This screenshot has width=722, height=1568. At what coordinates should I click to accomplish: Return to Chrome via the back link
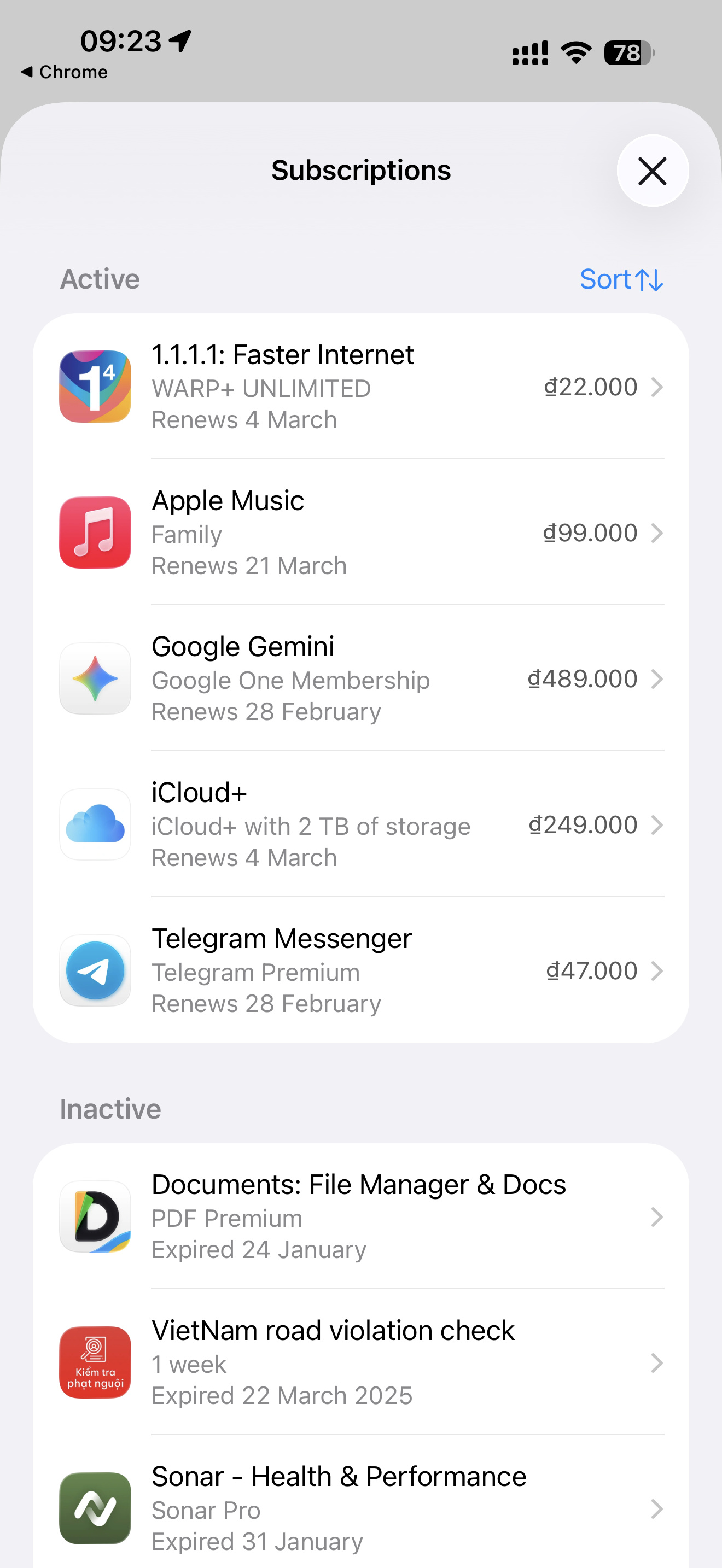pyautogui.click(x=65, y=72)
